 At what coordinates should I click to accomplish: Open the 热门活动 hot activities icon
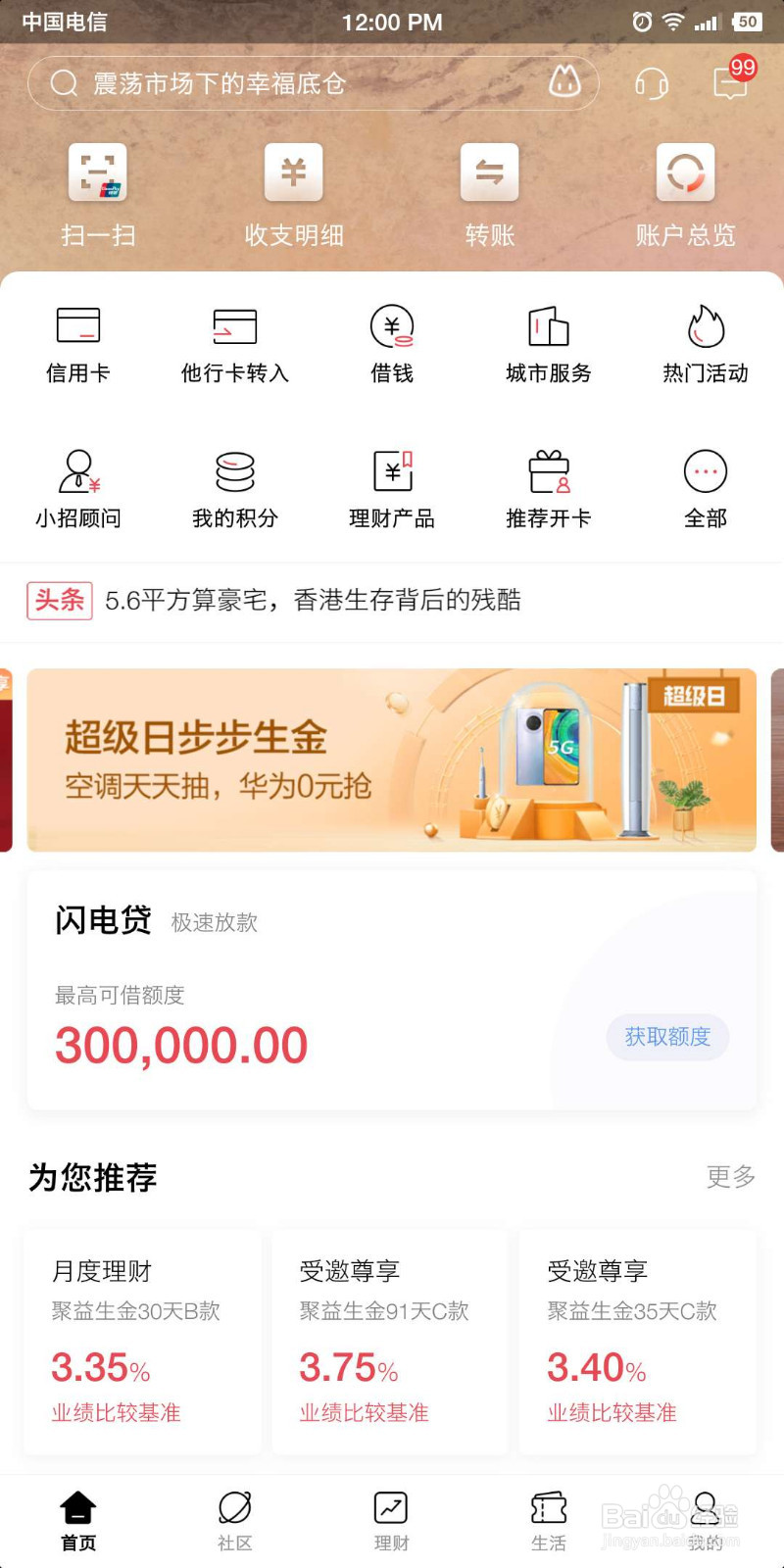(705, 341)
